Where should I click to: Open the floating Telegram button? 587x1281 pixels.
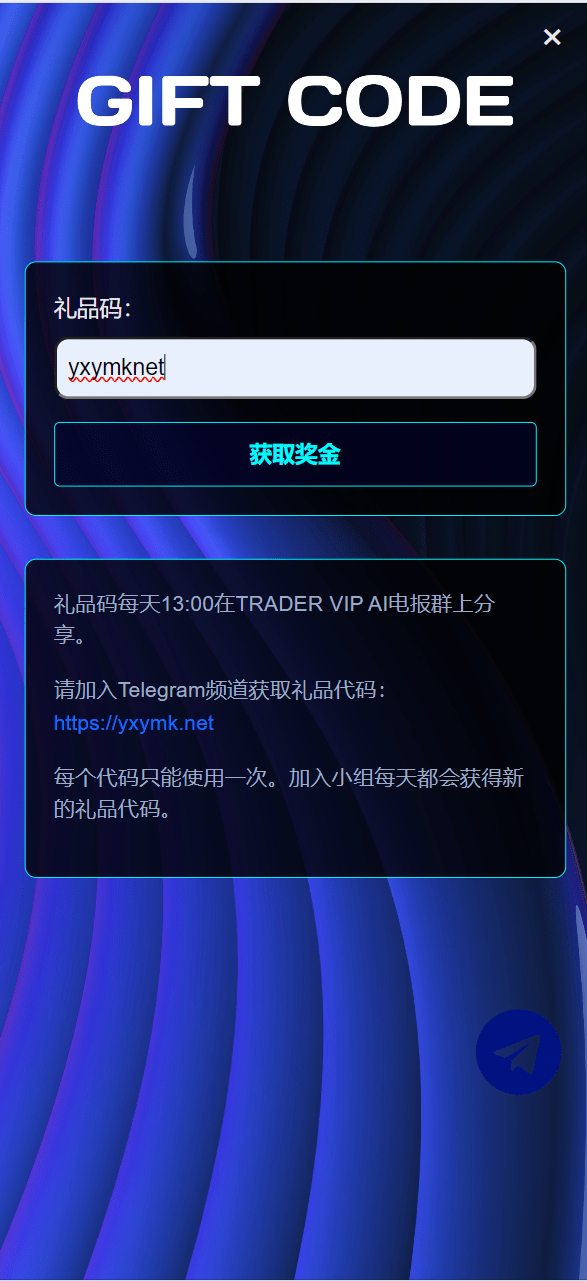tap(518, 1051)
